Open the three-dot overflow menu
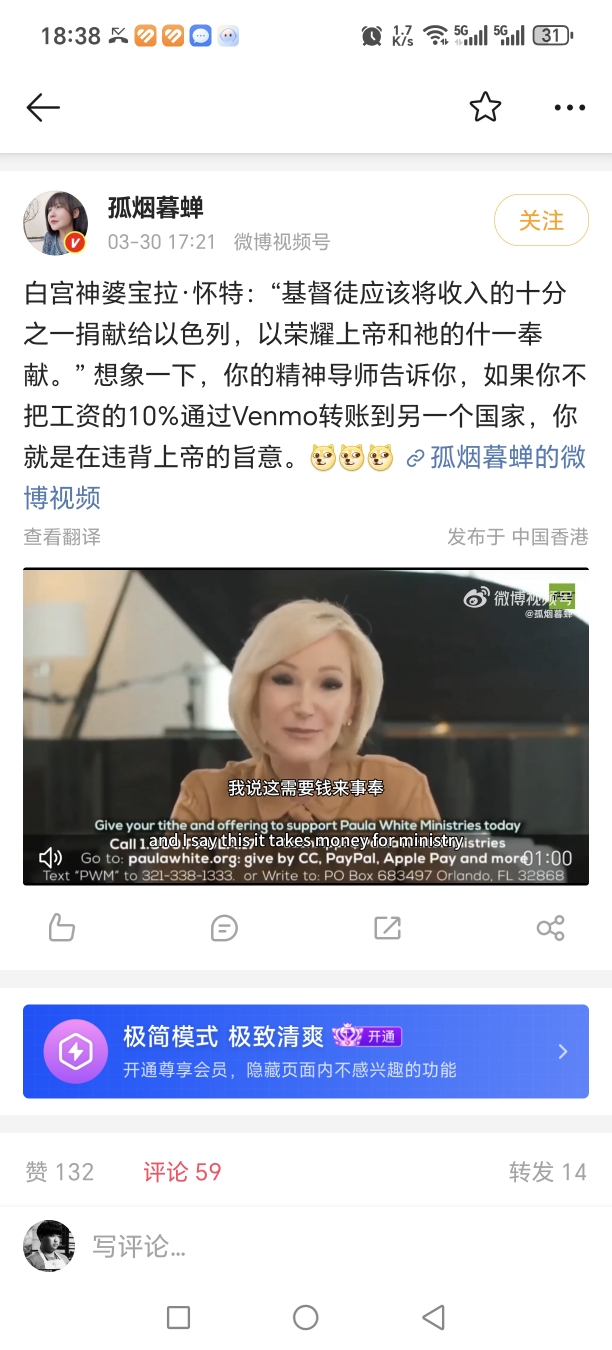This screenshot has width=612, height=1350. (570, 107)
